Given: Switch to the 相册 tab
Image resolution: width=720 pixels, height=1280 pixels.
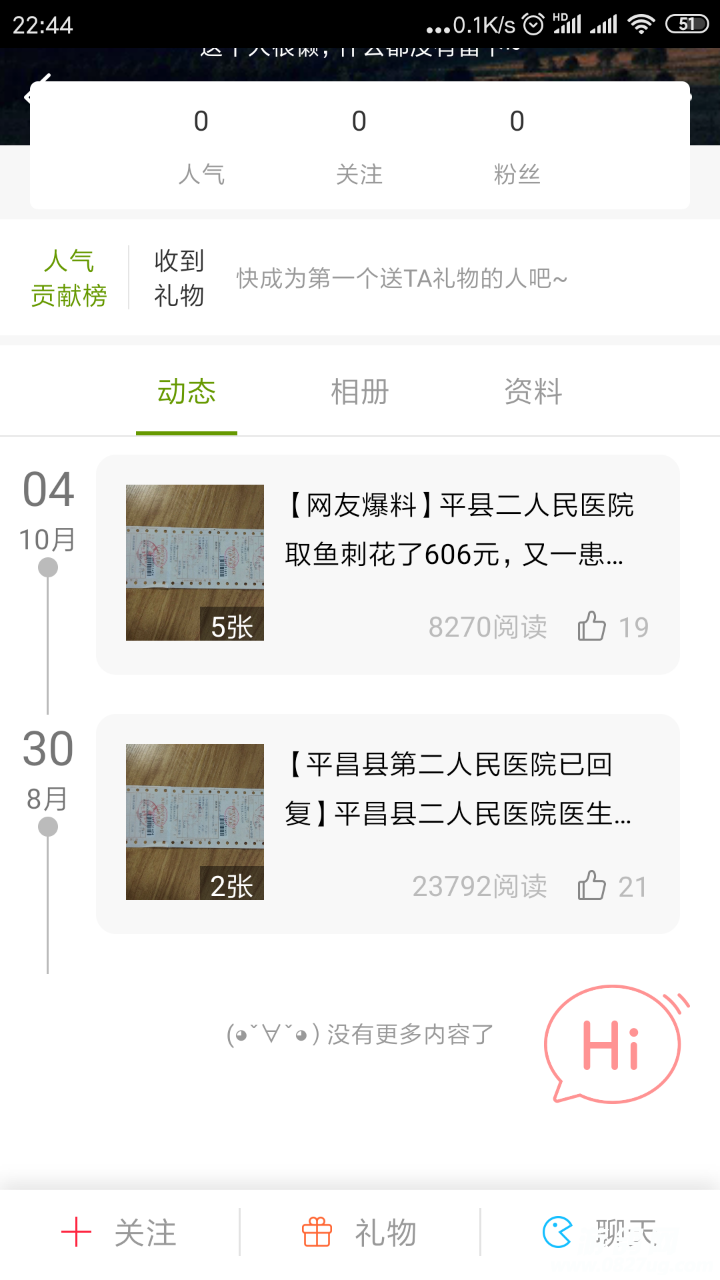Looking at the screenshot, I should pos(359,392).
